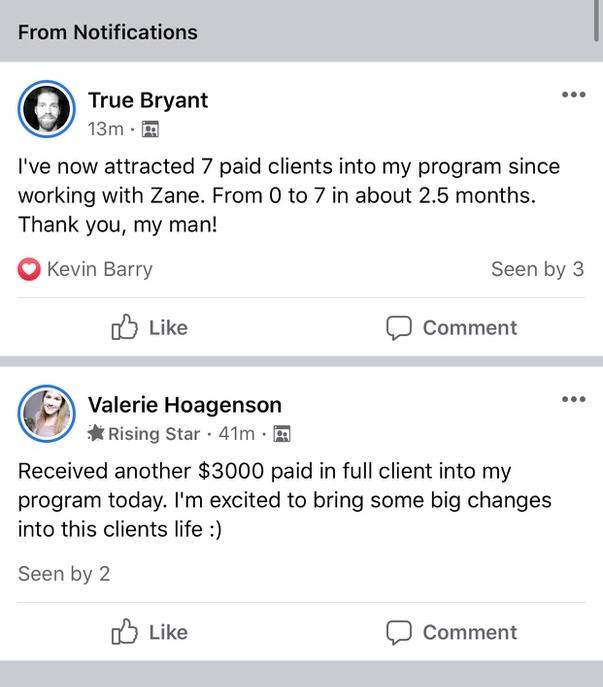This screenshot has width=603, height=687.
Task: Open Valerie Hoagenson's post options menu
Action: (573, 400)
